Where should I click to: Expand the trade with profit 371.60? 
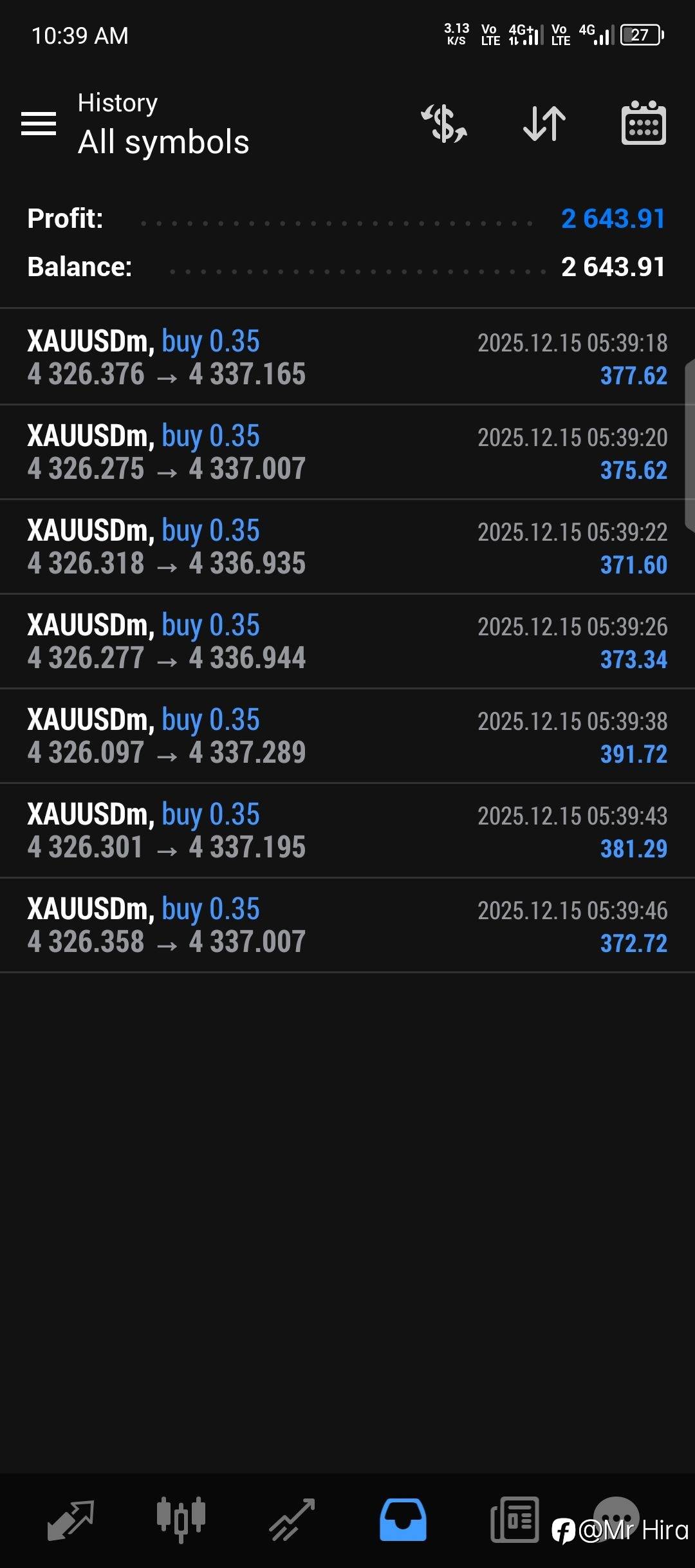click(347, 546)
